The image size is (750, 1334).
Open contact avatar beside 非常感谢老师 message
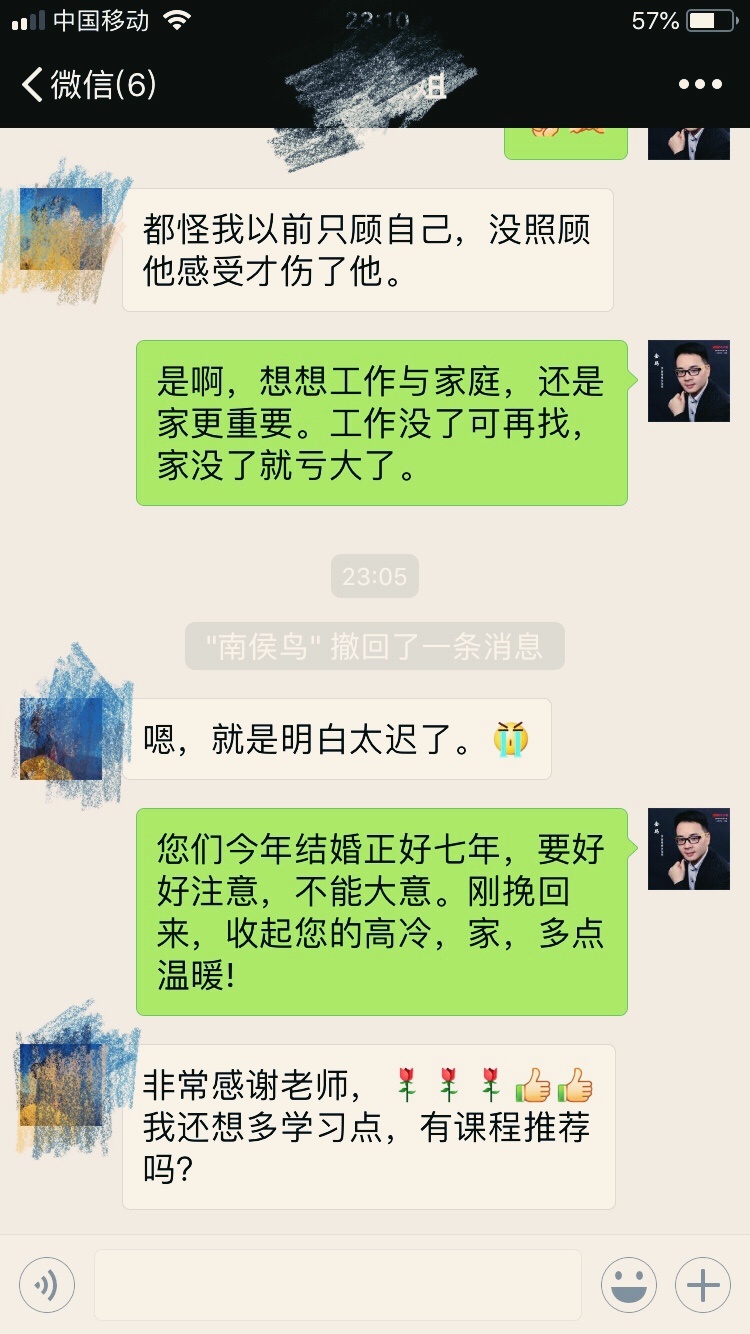pos(61,1085)
